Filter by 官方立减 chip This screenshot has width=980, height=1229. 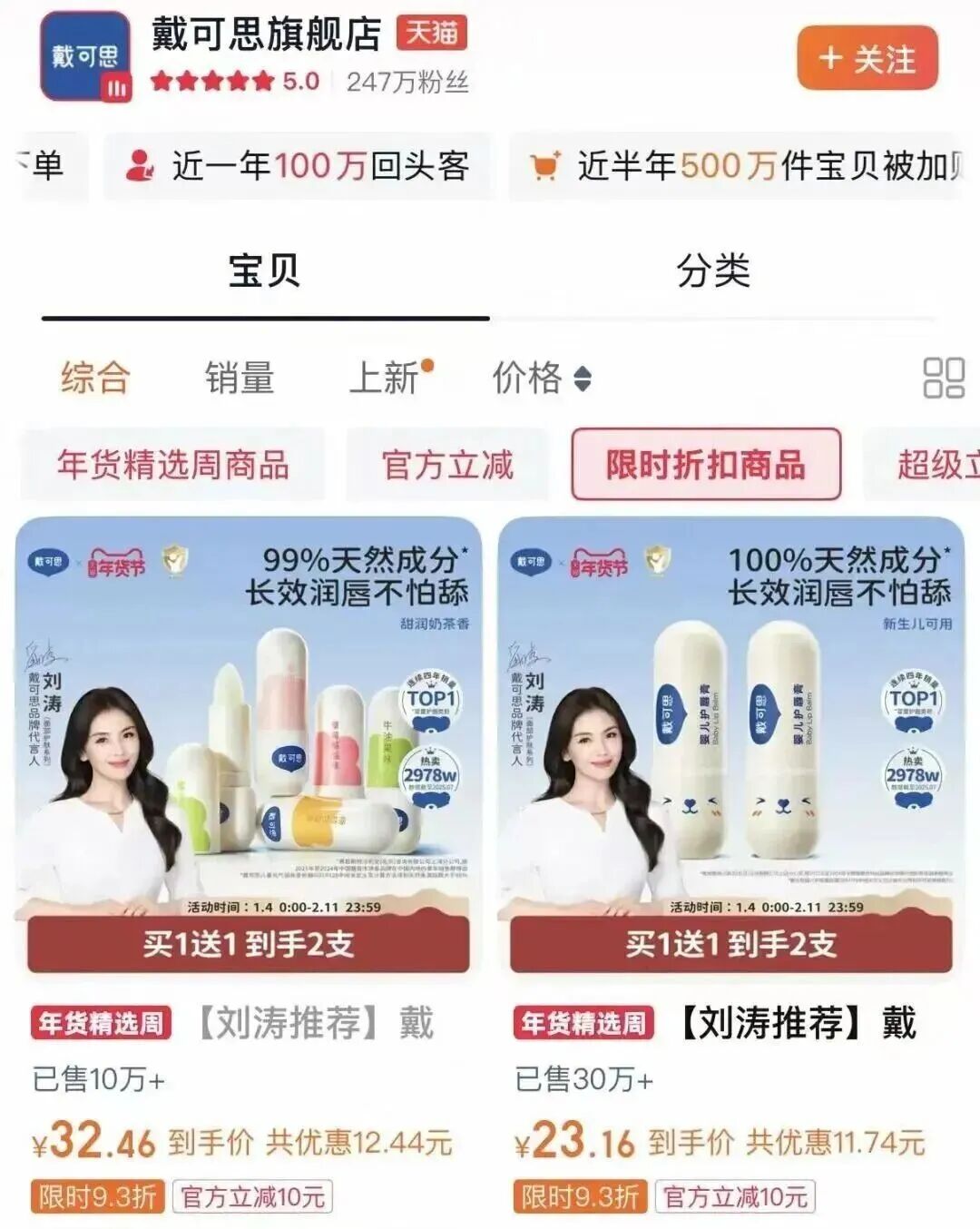click(x=447, y=465)
